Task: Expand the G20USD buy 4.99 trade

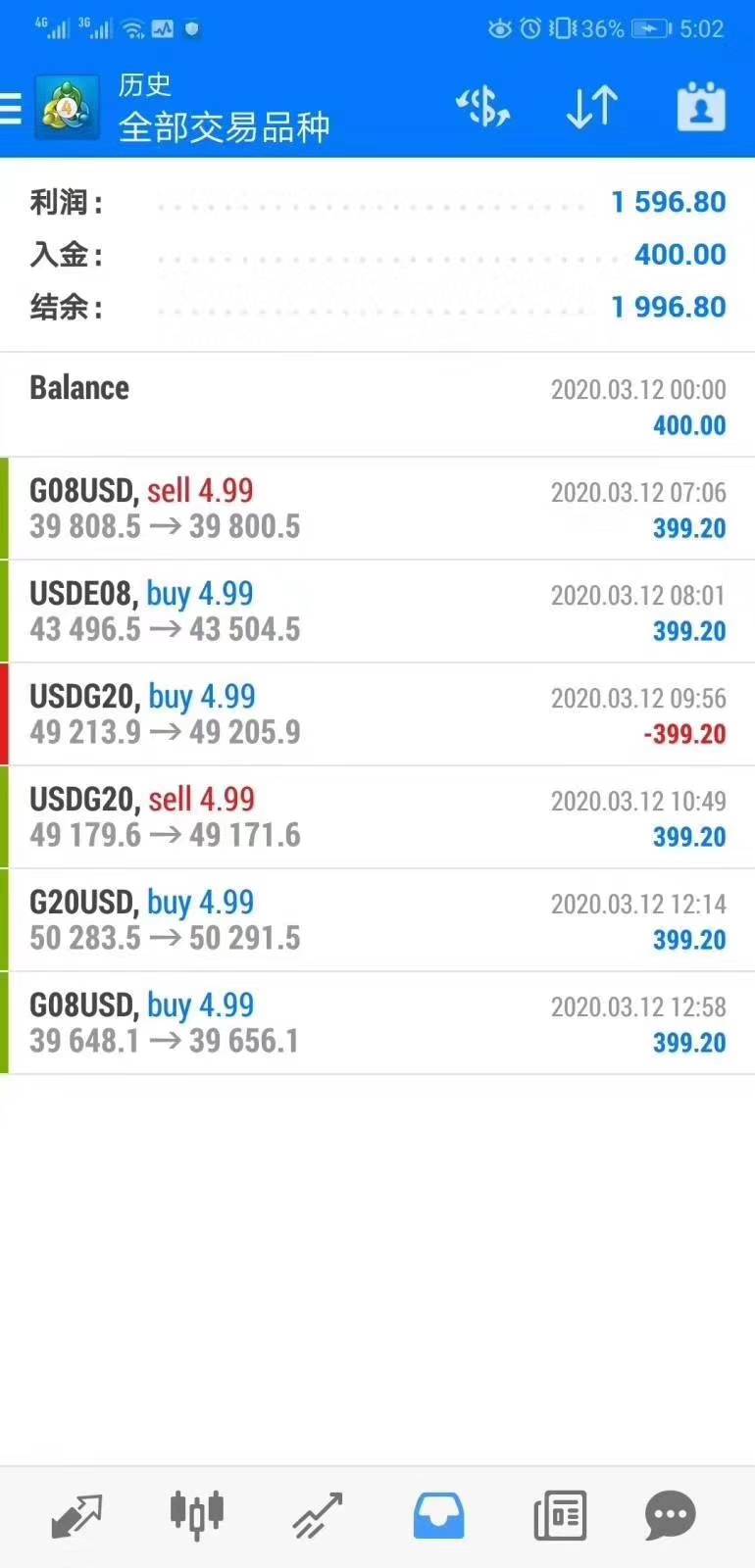Action: coord(377,920)
